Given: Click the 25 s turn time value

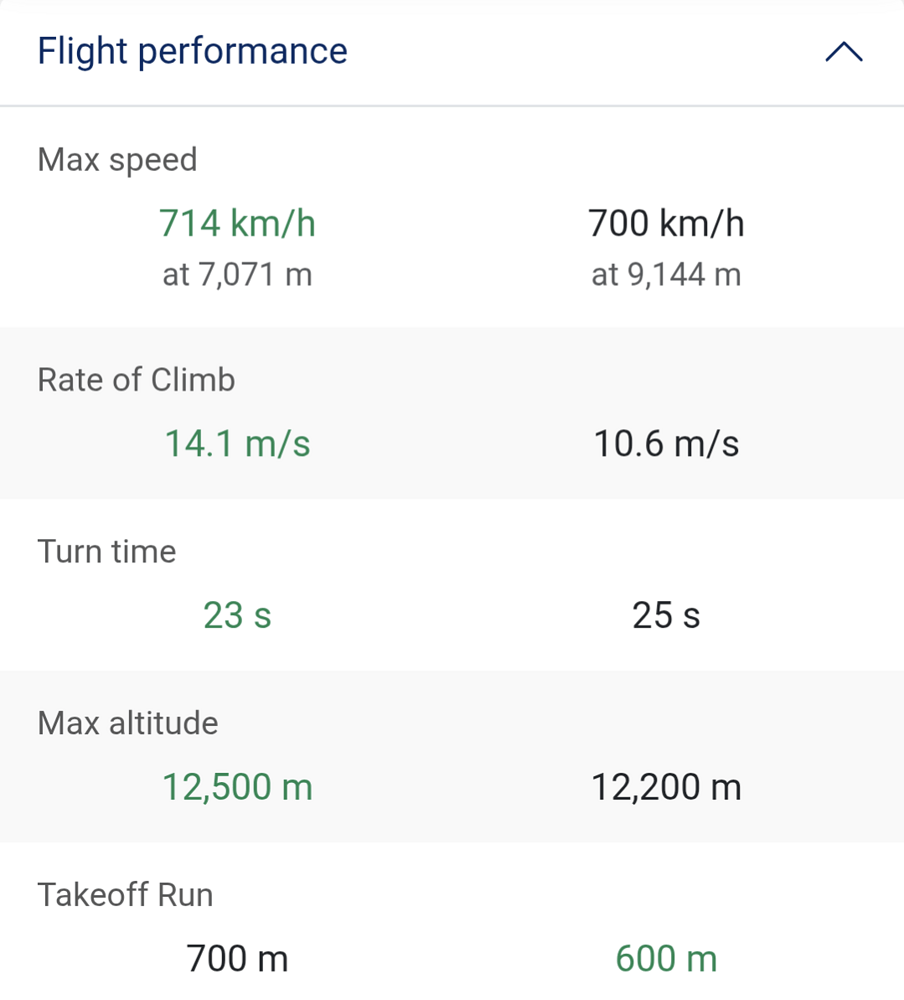Looking at the screenshot, I should coord(664,615).
